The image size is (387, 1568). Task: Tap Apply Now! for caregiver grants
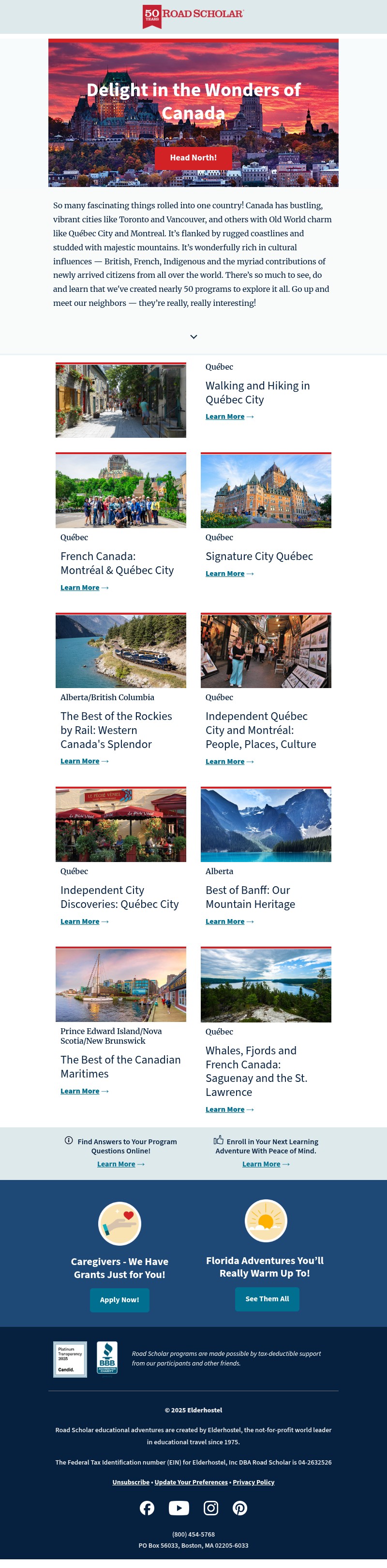pos(119,1299)
